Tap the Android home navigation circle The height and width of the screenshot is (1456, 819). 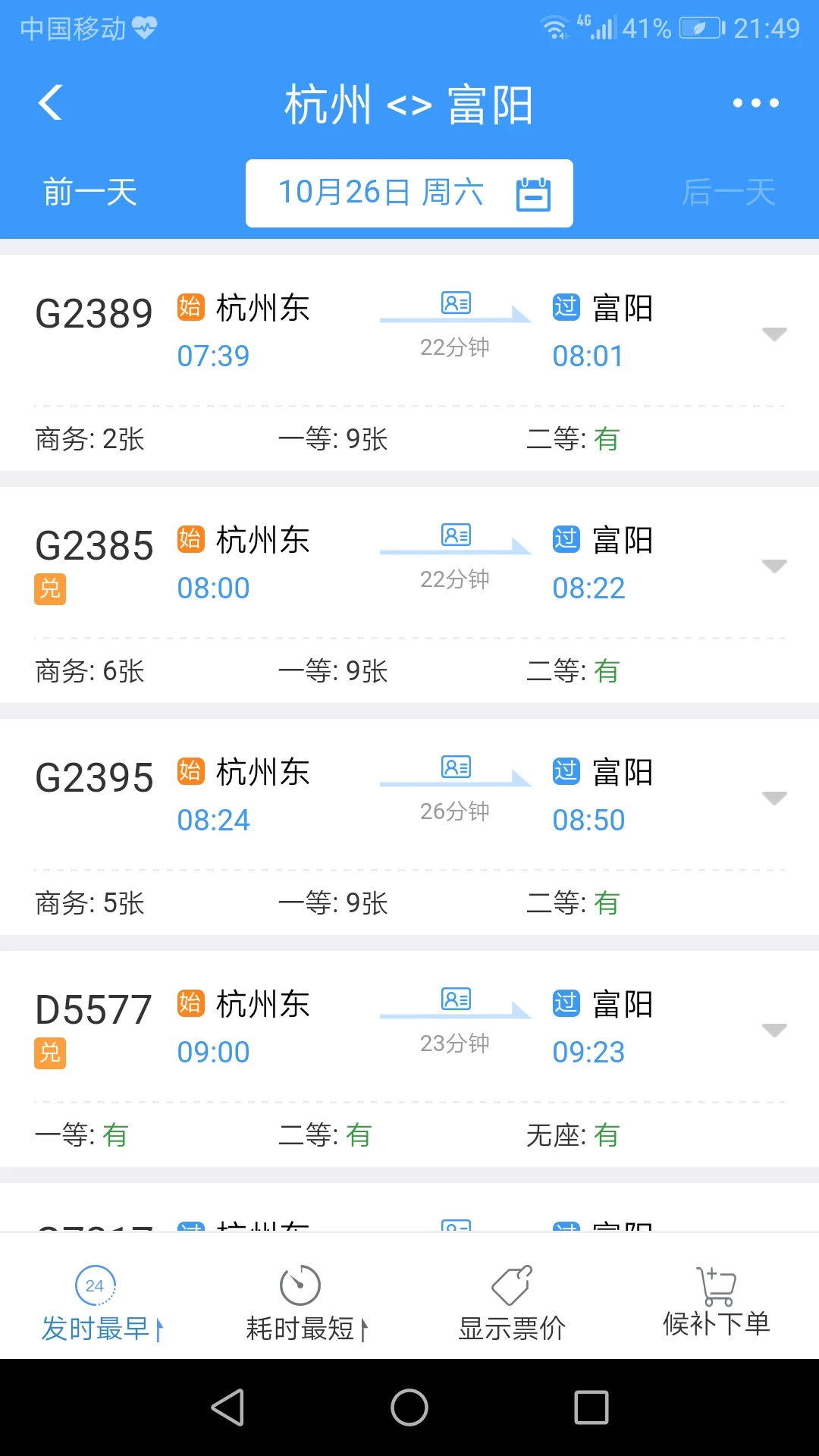click(x=409, y=1407)
